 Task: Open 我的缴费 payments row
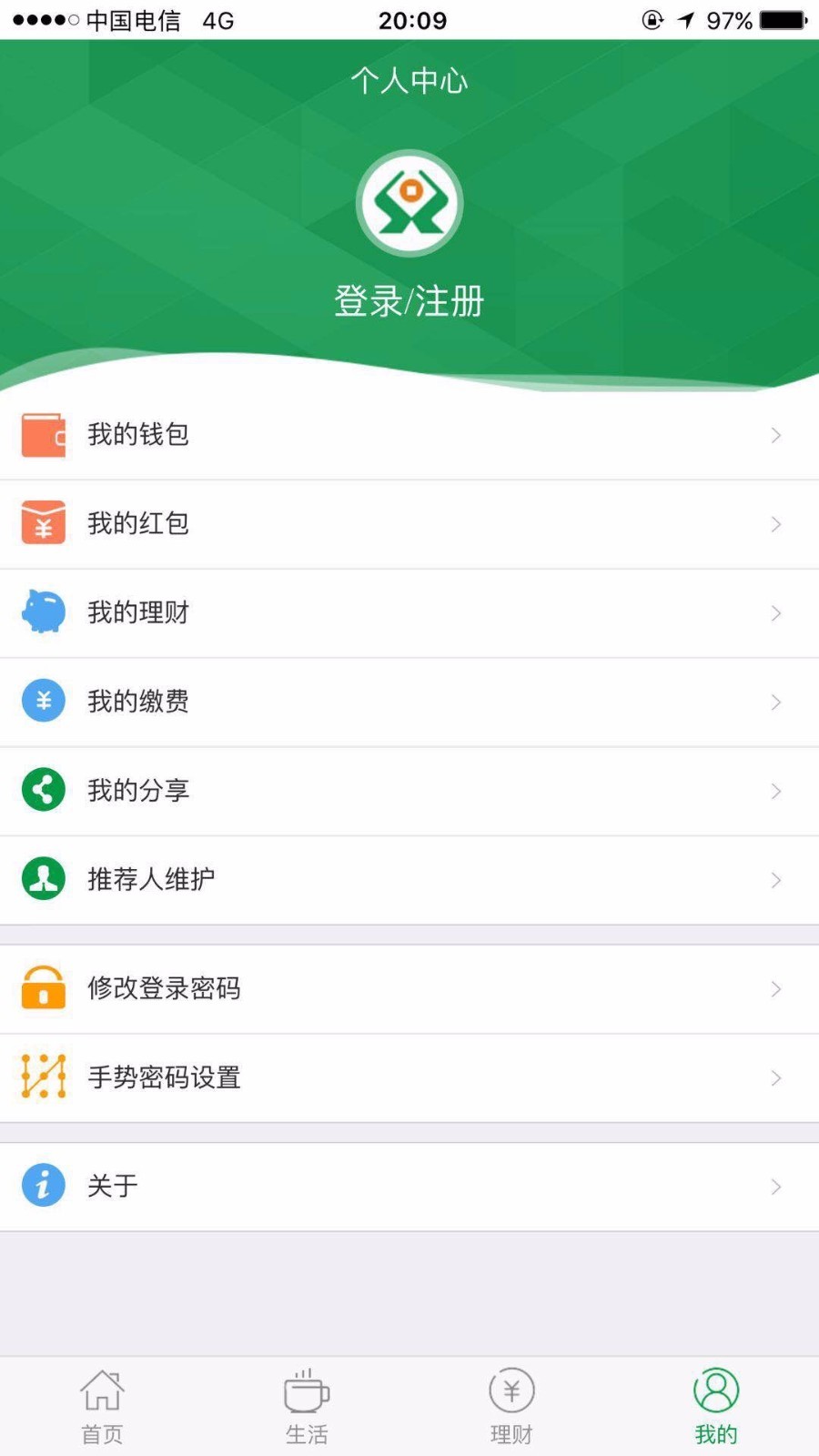point(409,702)
